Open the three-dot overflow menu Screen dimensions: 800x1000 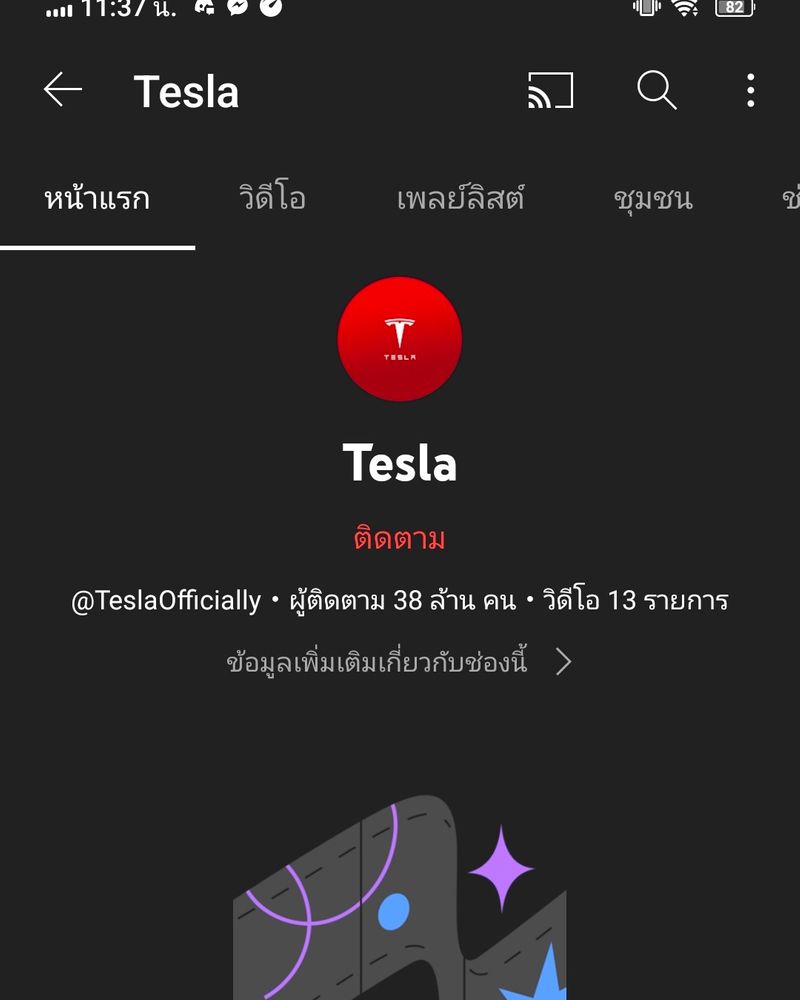(x=750, y=91)
